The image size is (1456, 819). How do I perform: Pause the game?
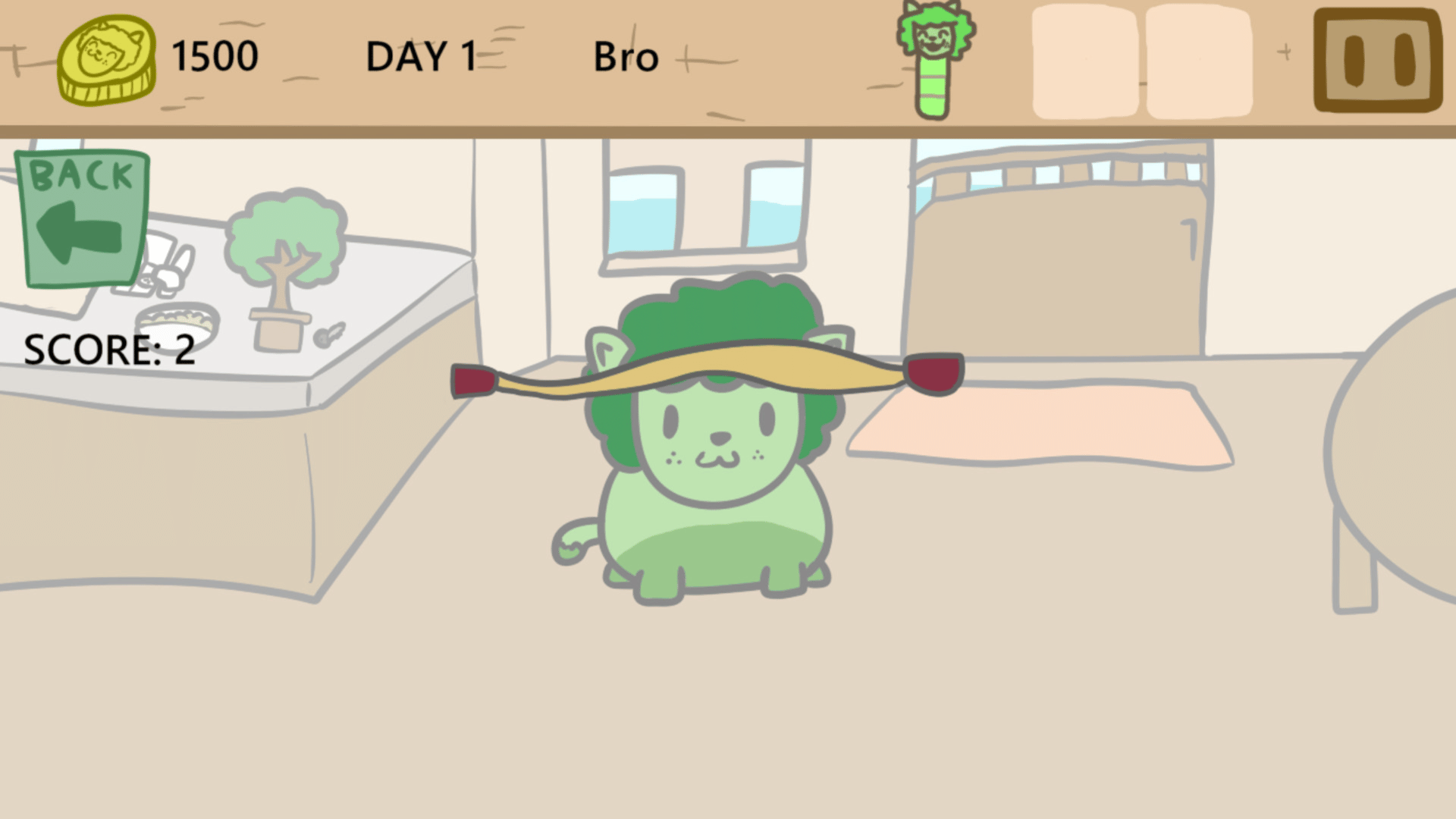coord(1377,60)
